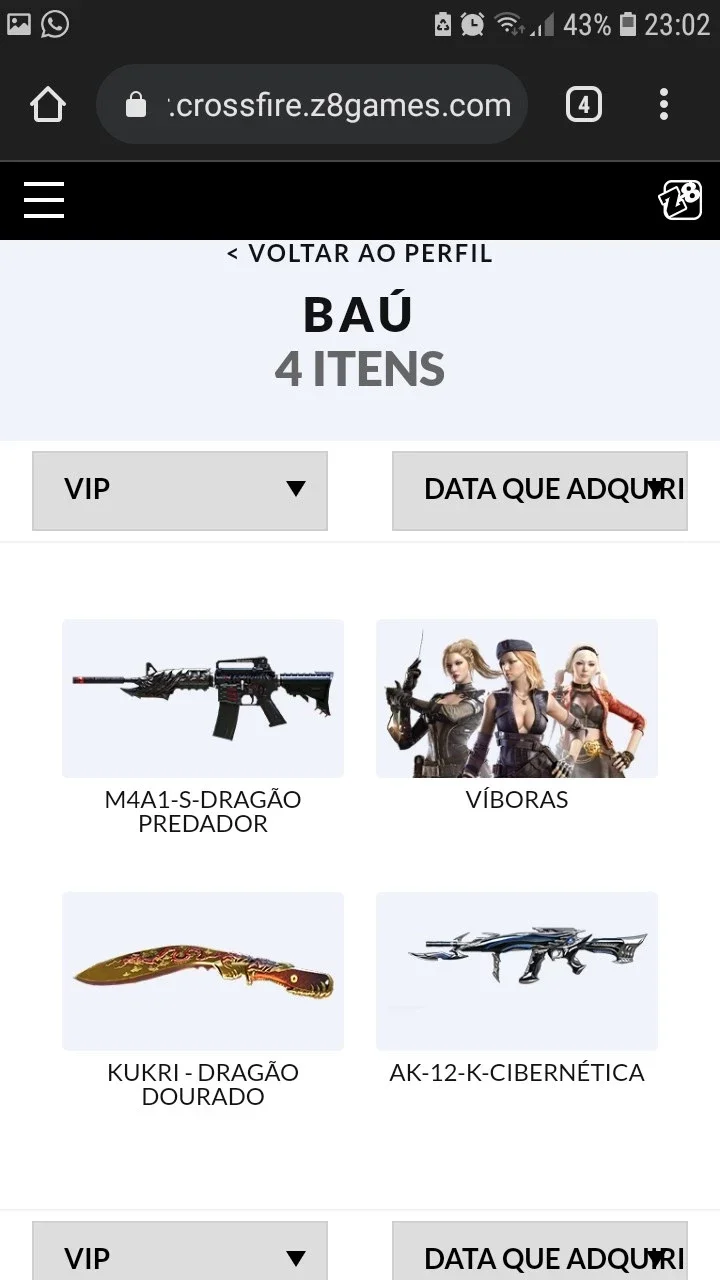720x1280 pixels.
Task: Open the browser tab switcher
Action: (x=584, y=105)
